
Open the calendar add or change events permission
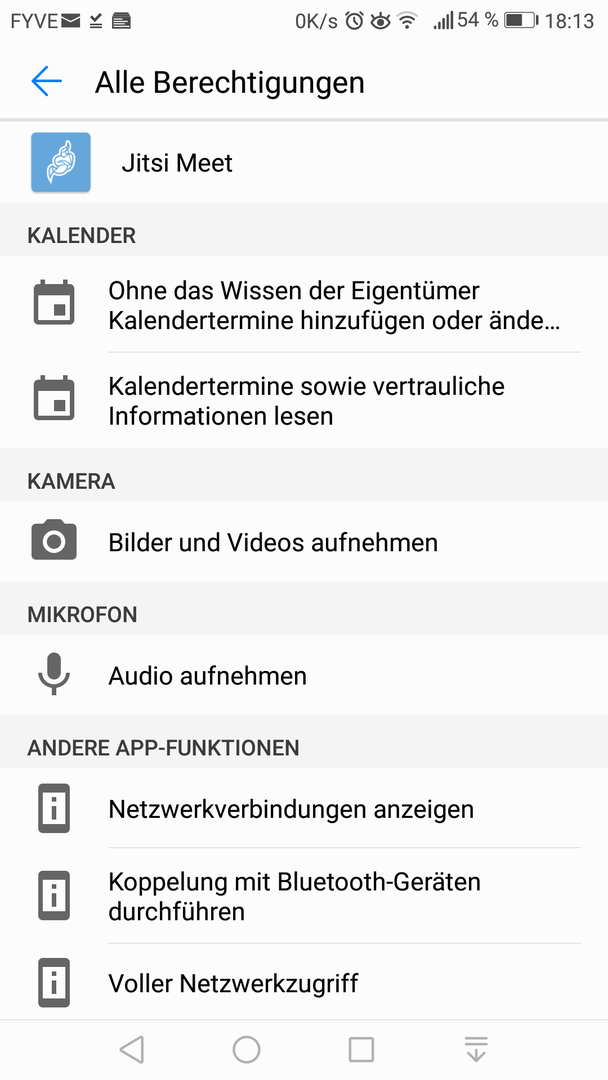click(304, 304)
